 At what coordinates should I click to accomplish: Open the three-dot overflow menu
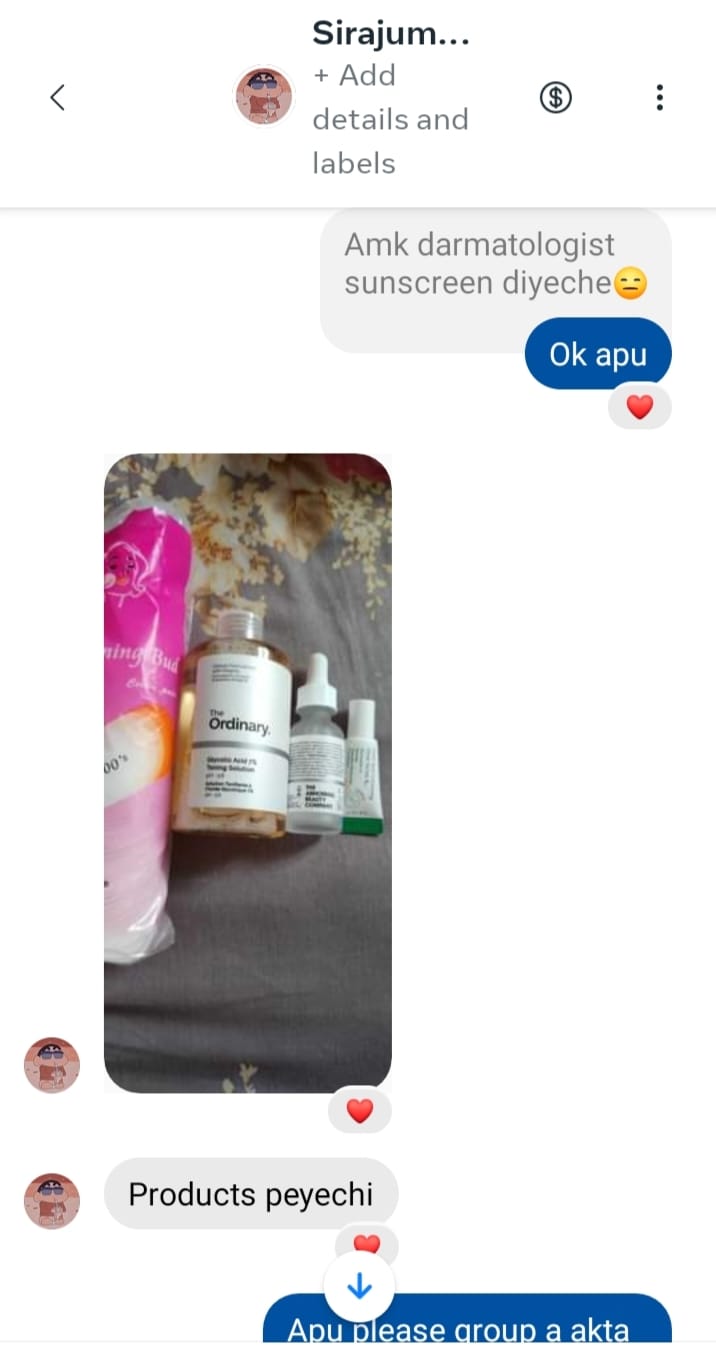pos(659,97)
